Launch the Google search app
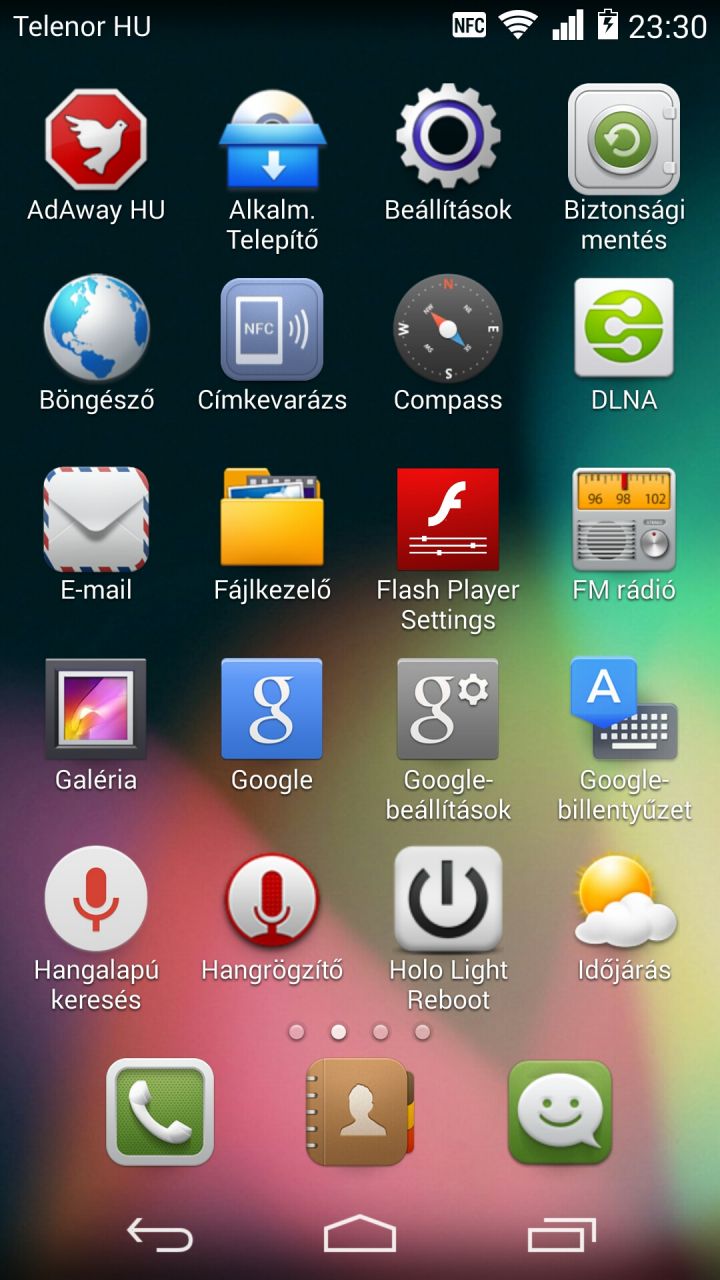720x1280 pixels. click(x=272, y=710)
